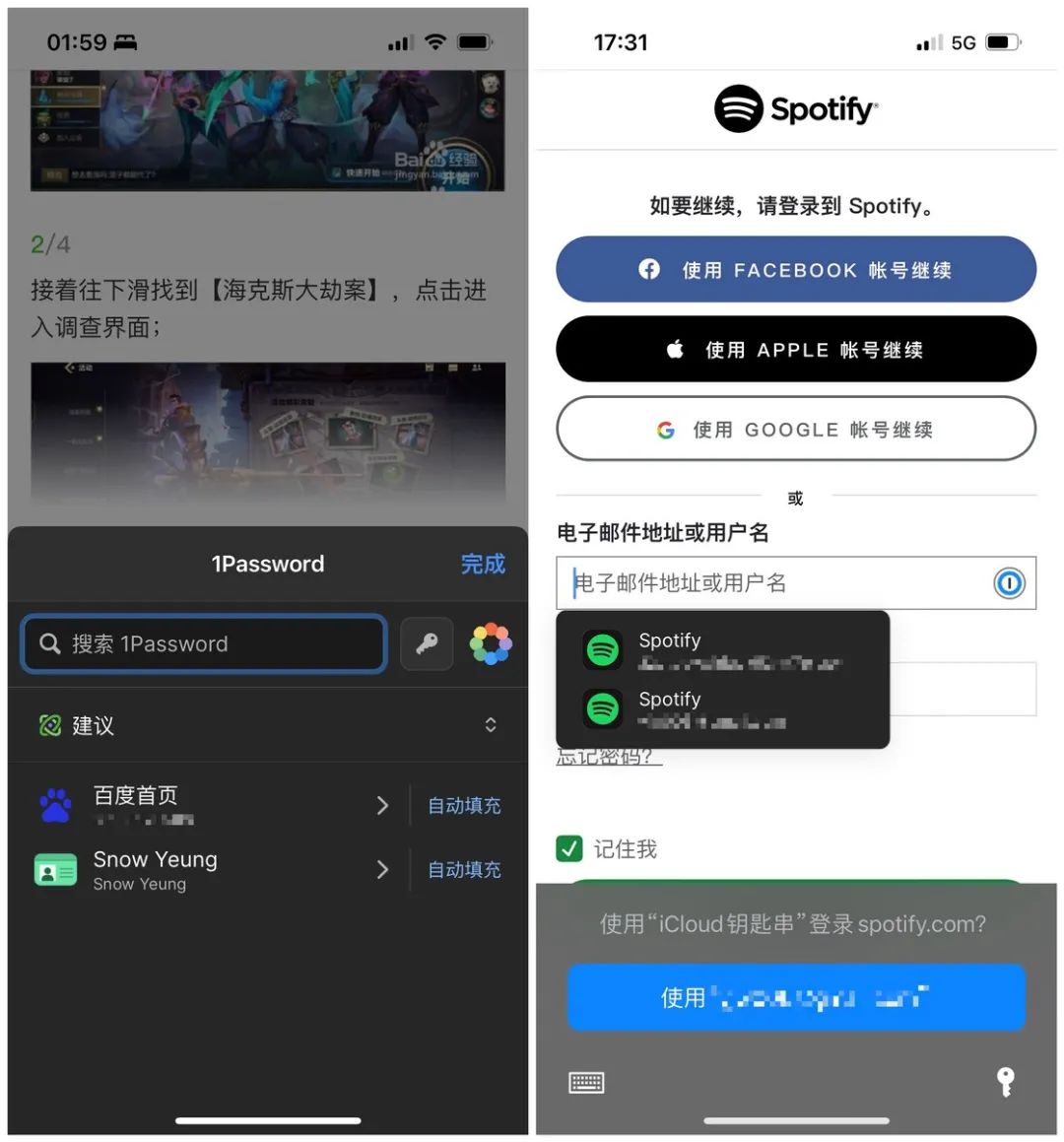Continue with Facebook account on Spotify
The height and width of the screenshot is (1142, 1064).
(x=796, y=270)
